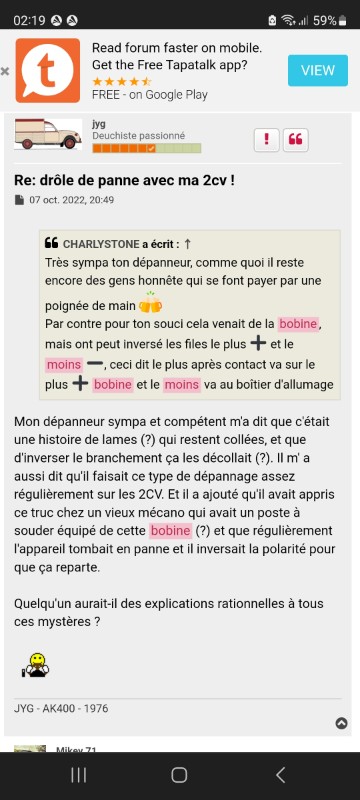This screenshot has height=800, width=360.
Task: Tap the post permalink icon beside the date
Action: tap(19, 200)
